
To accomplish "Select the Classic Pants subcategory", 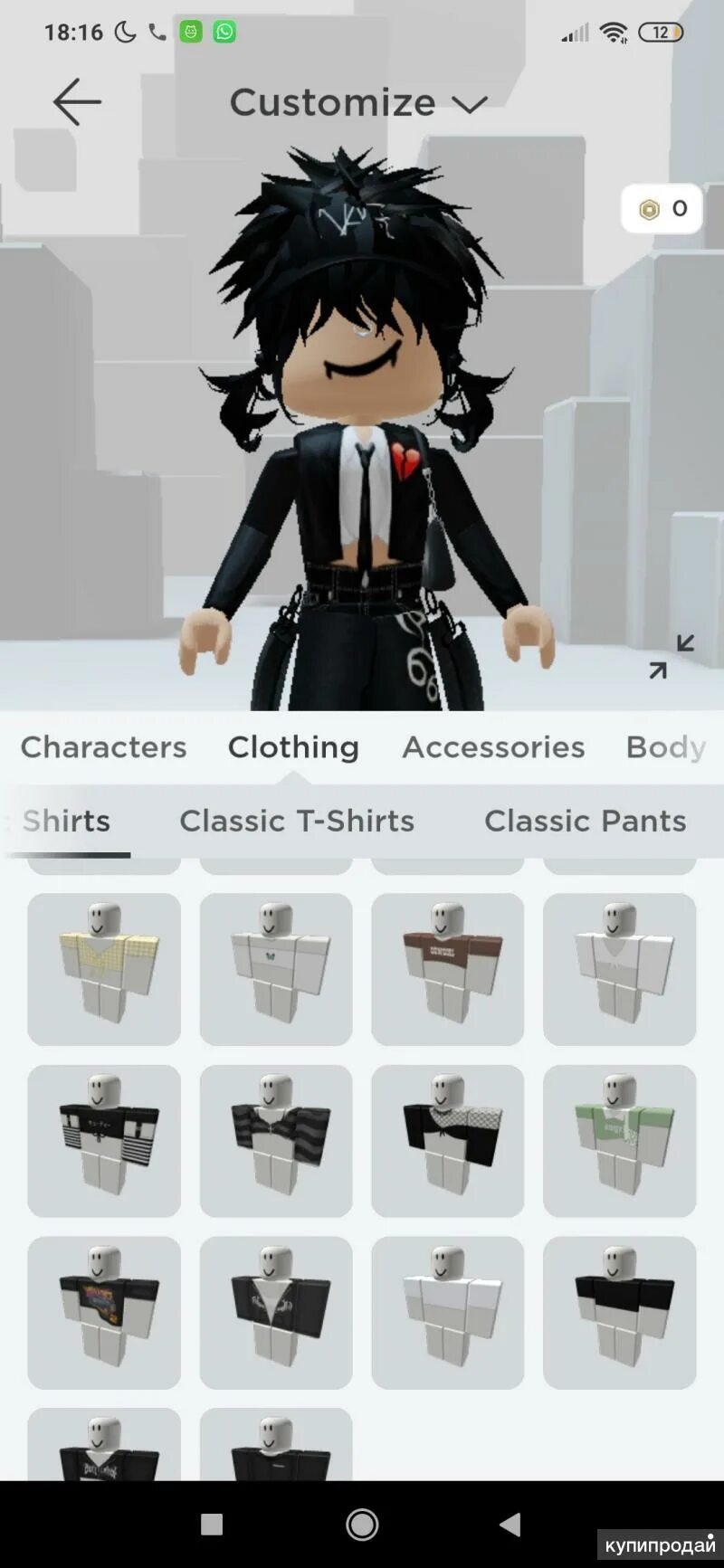I will (x=585, y=821).
